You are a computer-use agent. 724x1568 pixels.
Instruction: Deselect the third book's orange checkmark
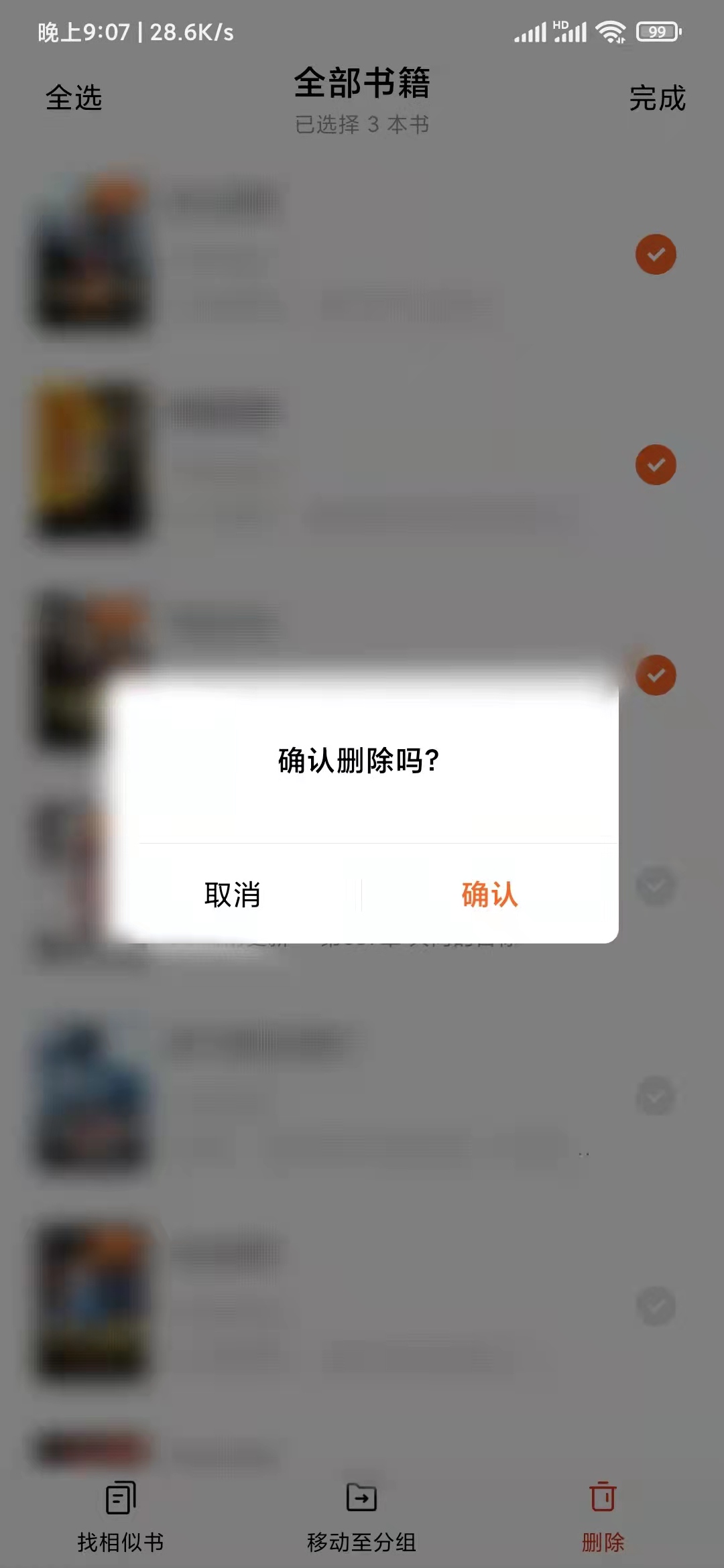[x=655, y=675]
